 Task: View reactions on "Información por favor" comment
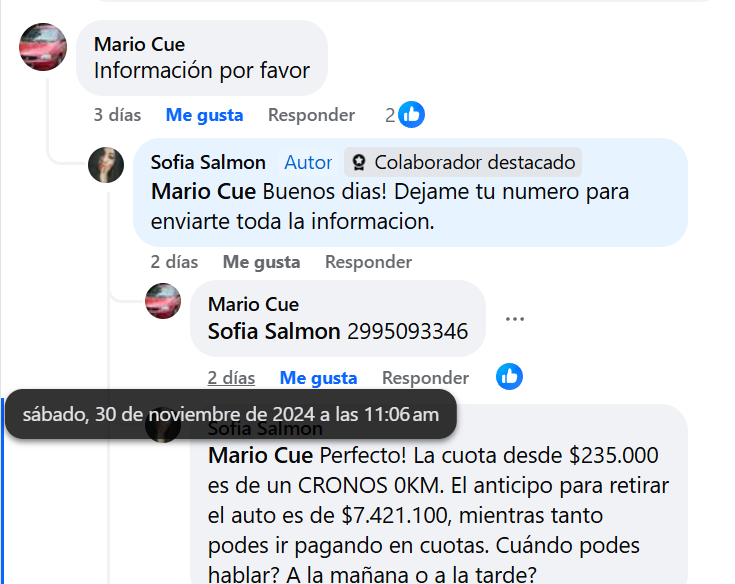(405, 115)
